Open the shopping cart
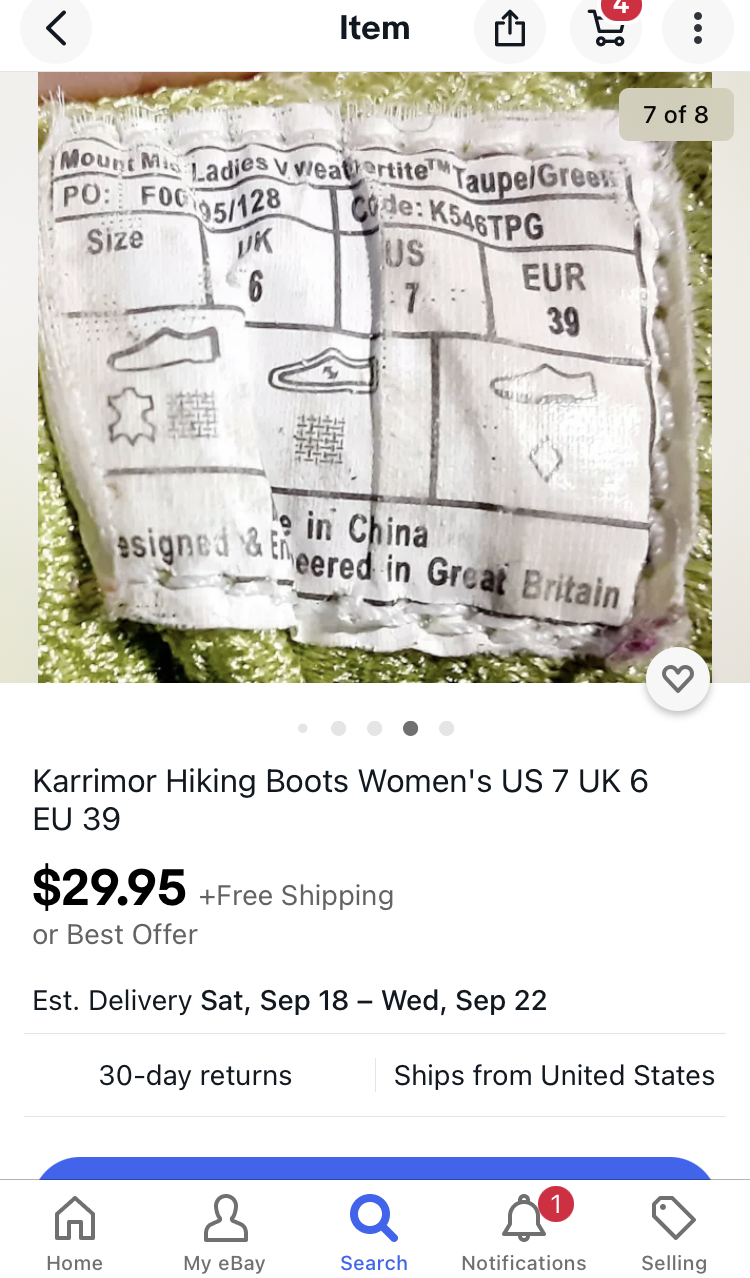This screenshot has width=750, height=1278. 606,29
